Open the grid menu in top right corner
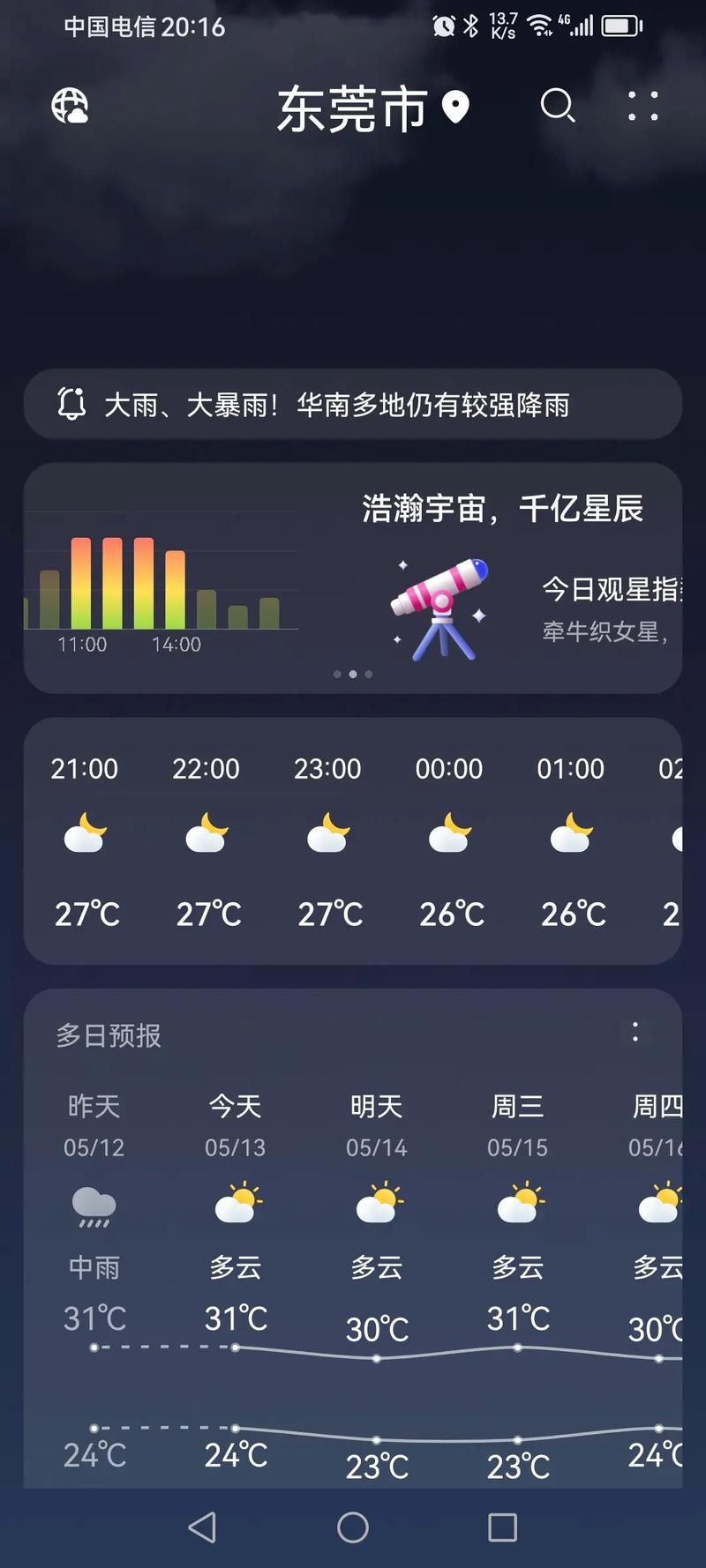 tap(642, 108)
